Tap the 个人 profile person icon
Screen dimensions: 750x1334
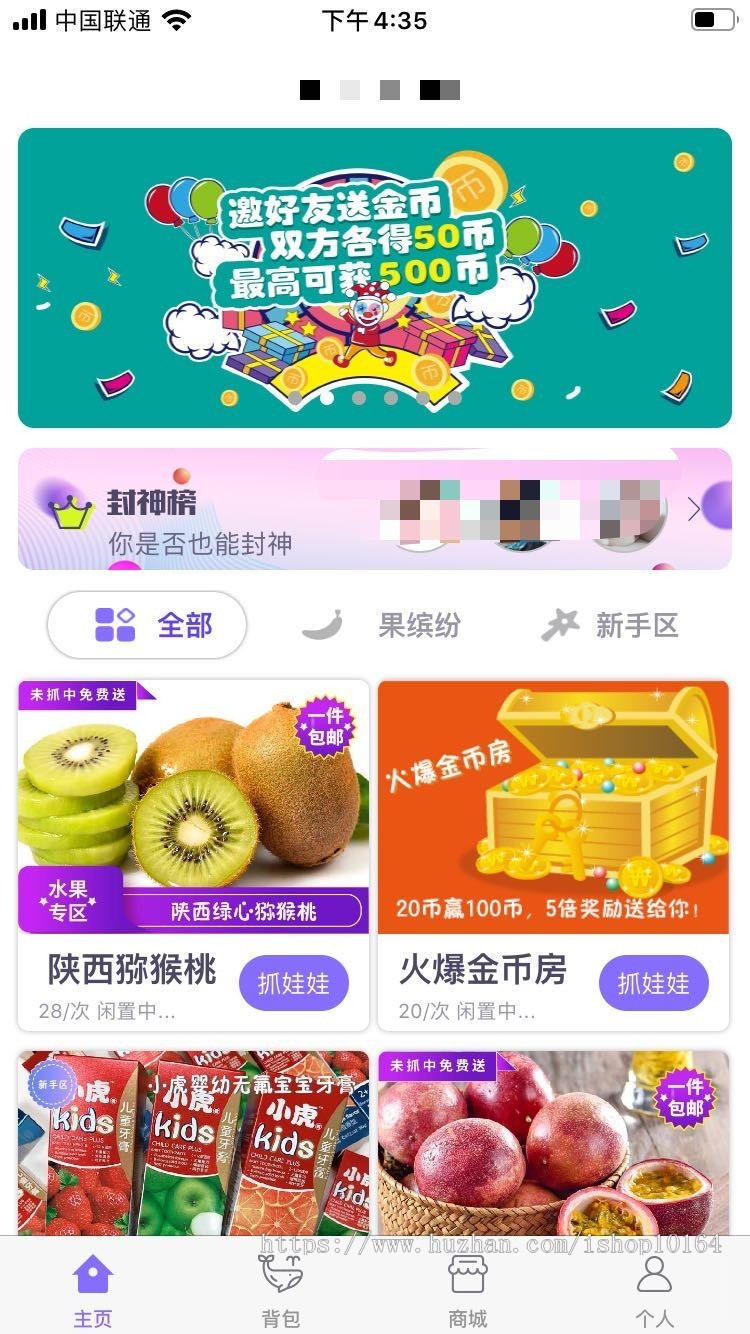(656, 1272)
